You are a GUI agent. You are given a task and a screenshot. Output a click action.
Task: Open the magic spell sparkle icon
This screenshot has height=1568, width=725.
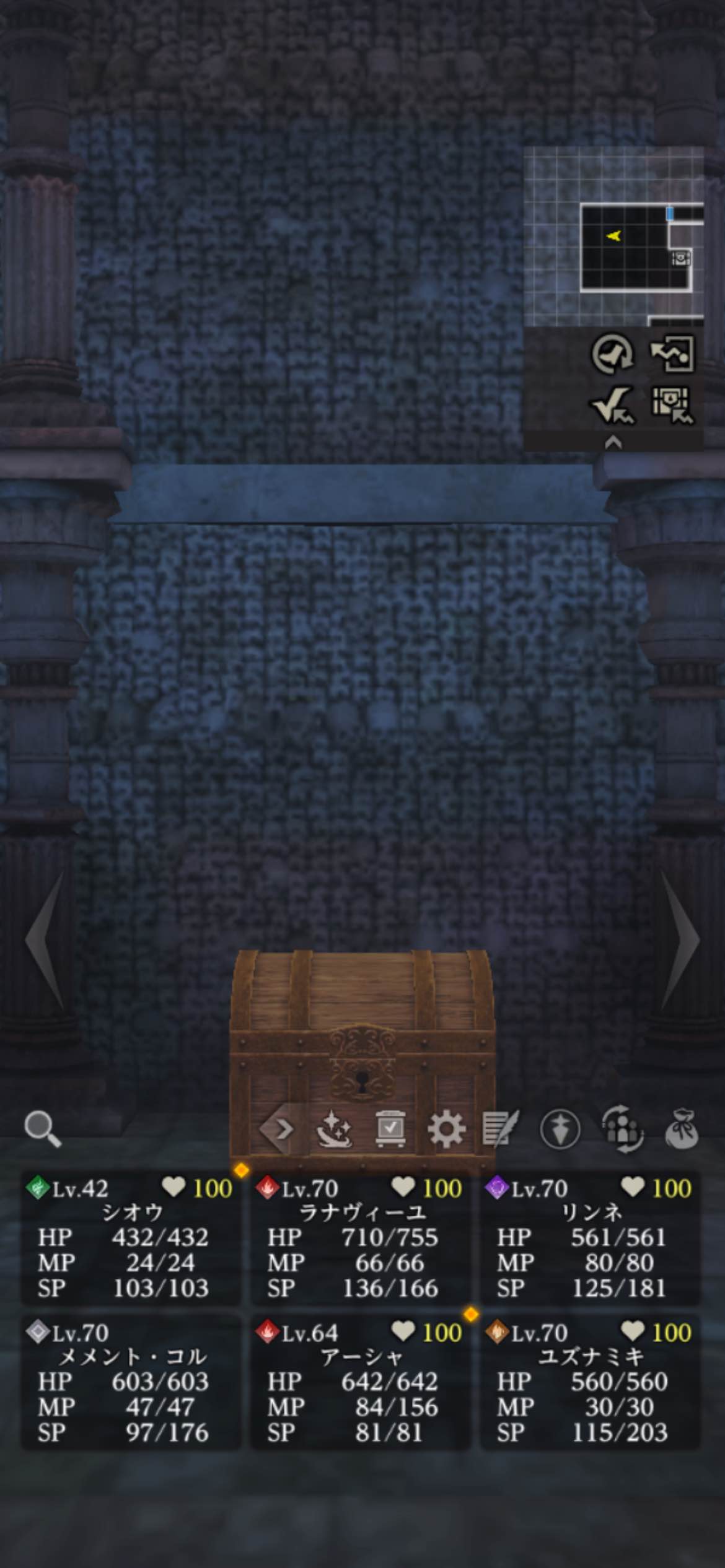pyautogui.click(x=335, y=1129)
